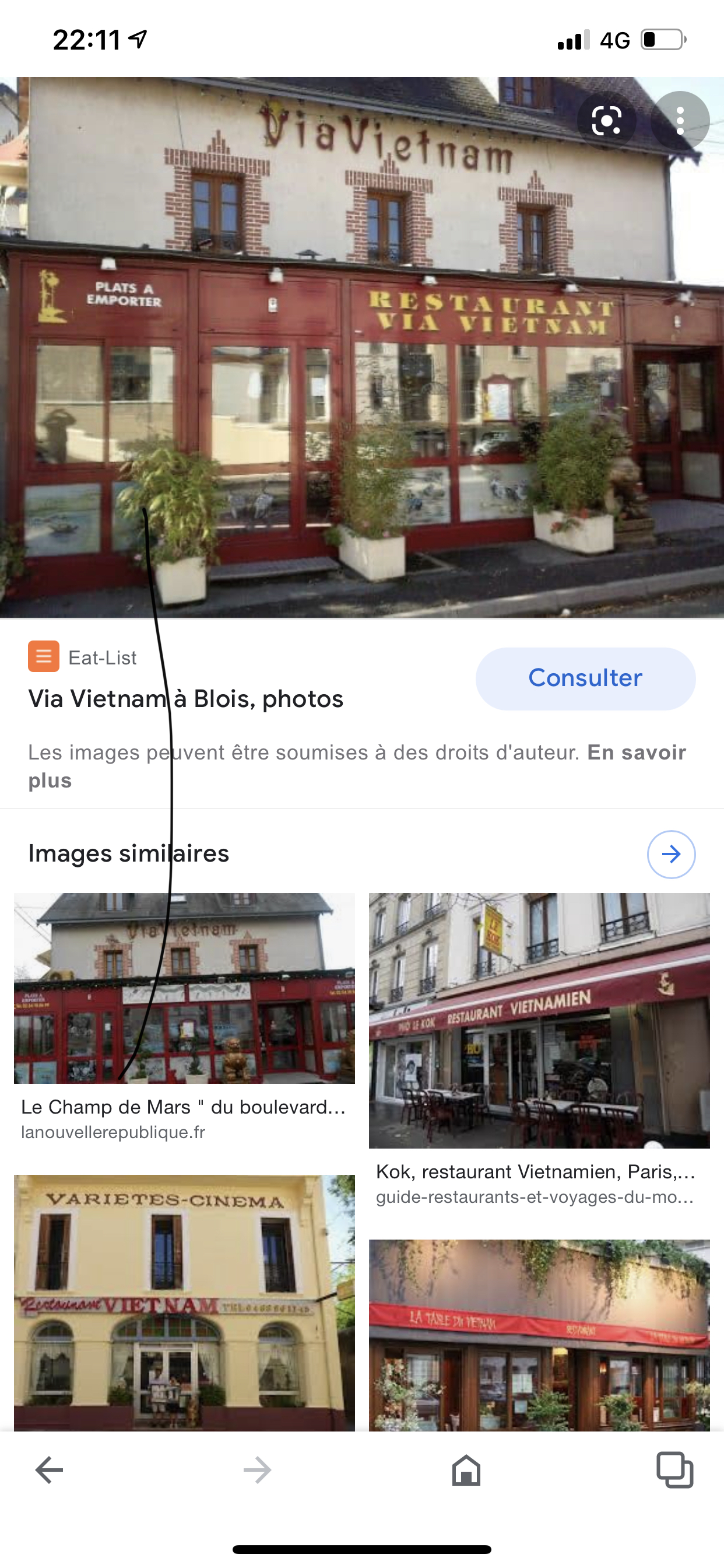Go back to the previous page

50,1470
